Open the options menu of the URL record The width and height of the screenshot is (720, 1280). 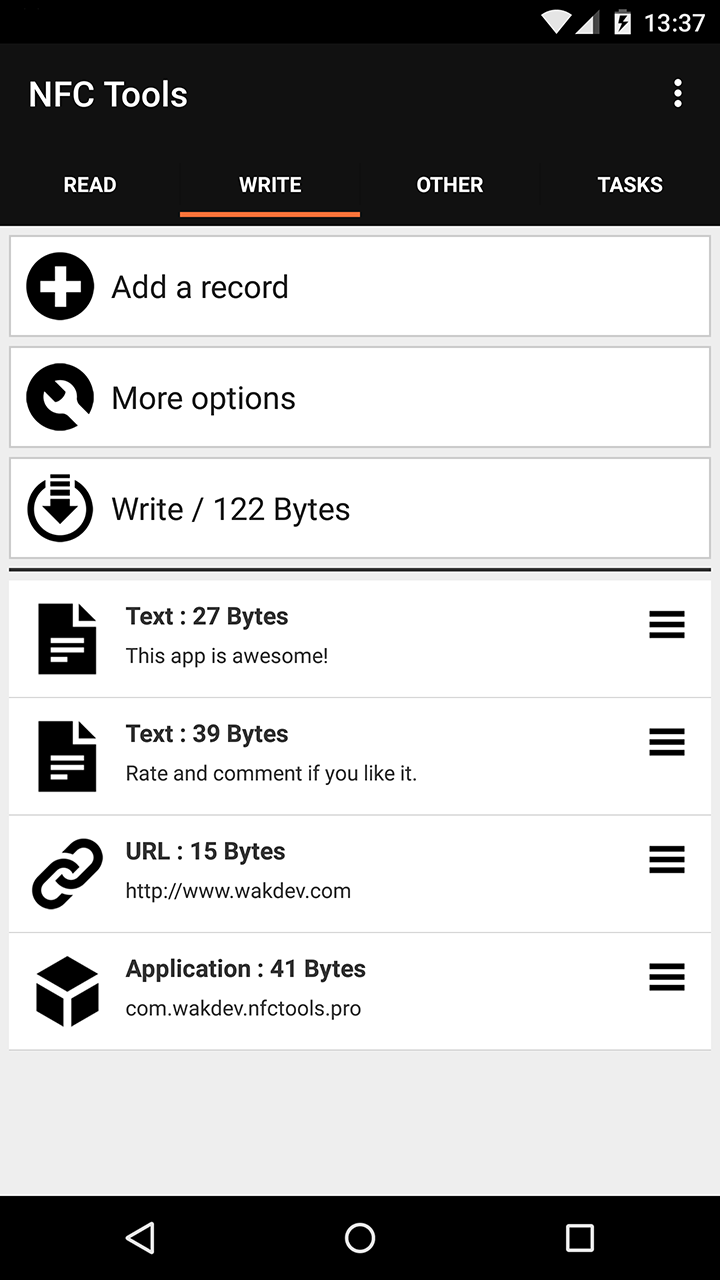pos(667,859)
